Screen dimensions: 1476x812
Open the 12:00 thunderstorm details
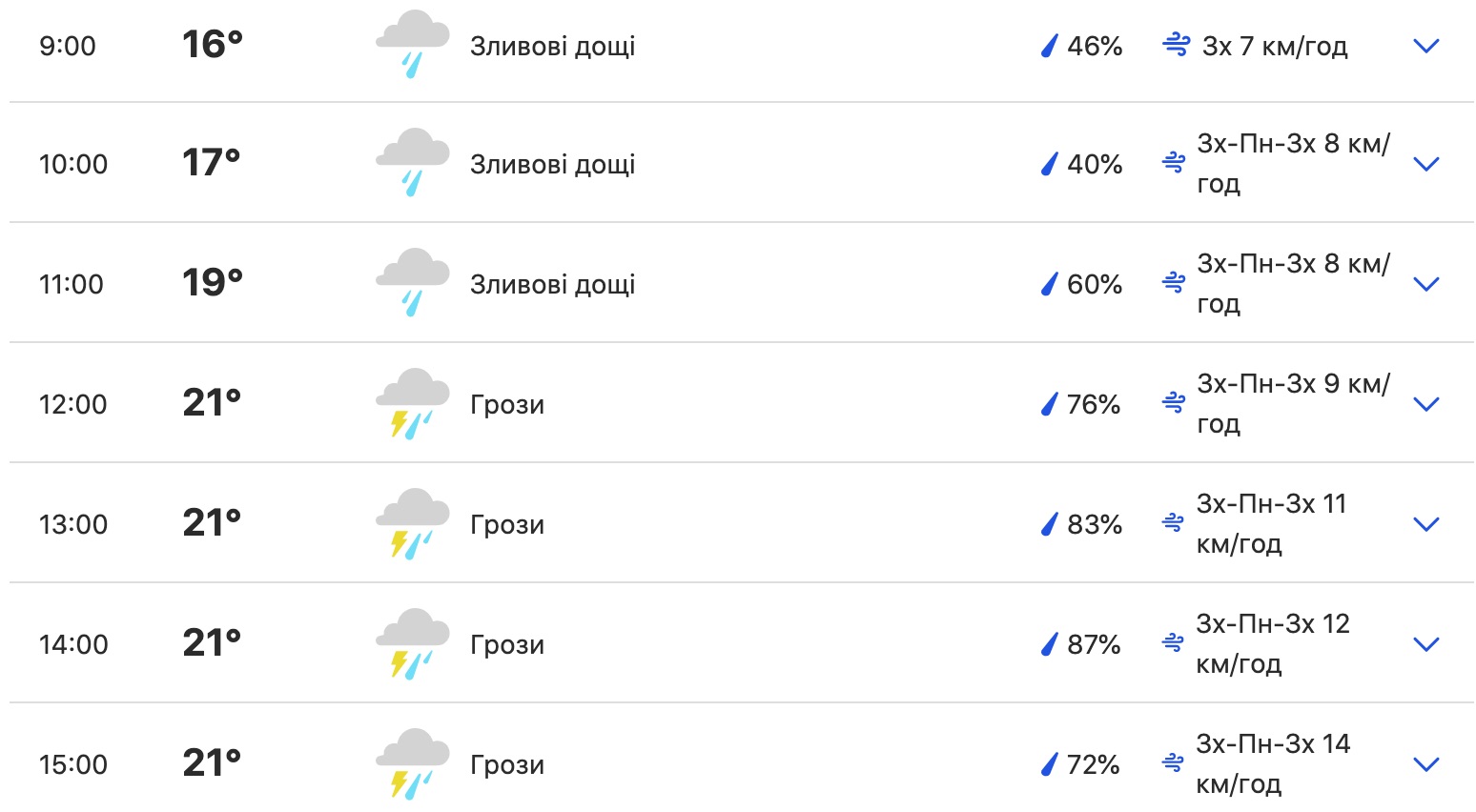pos(1425,404)
